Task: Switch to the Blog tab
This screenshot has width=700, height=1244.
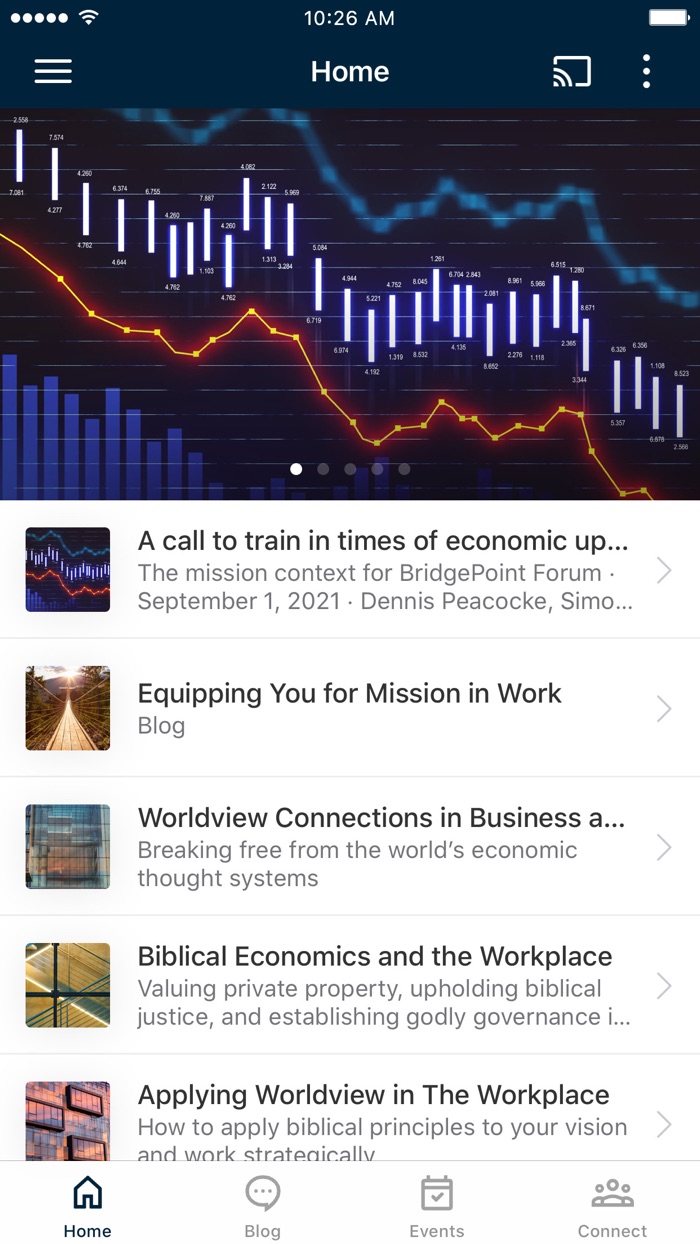Action: 262,1206
